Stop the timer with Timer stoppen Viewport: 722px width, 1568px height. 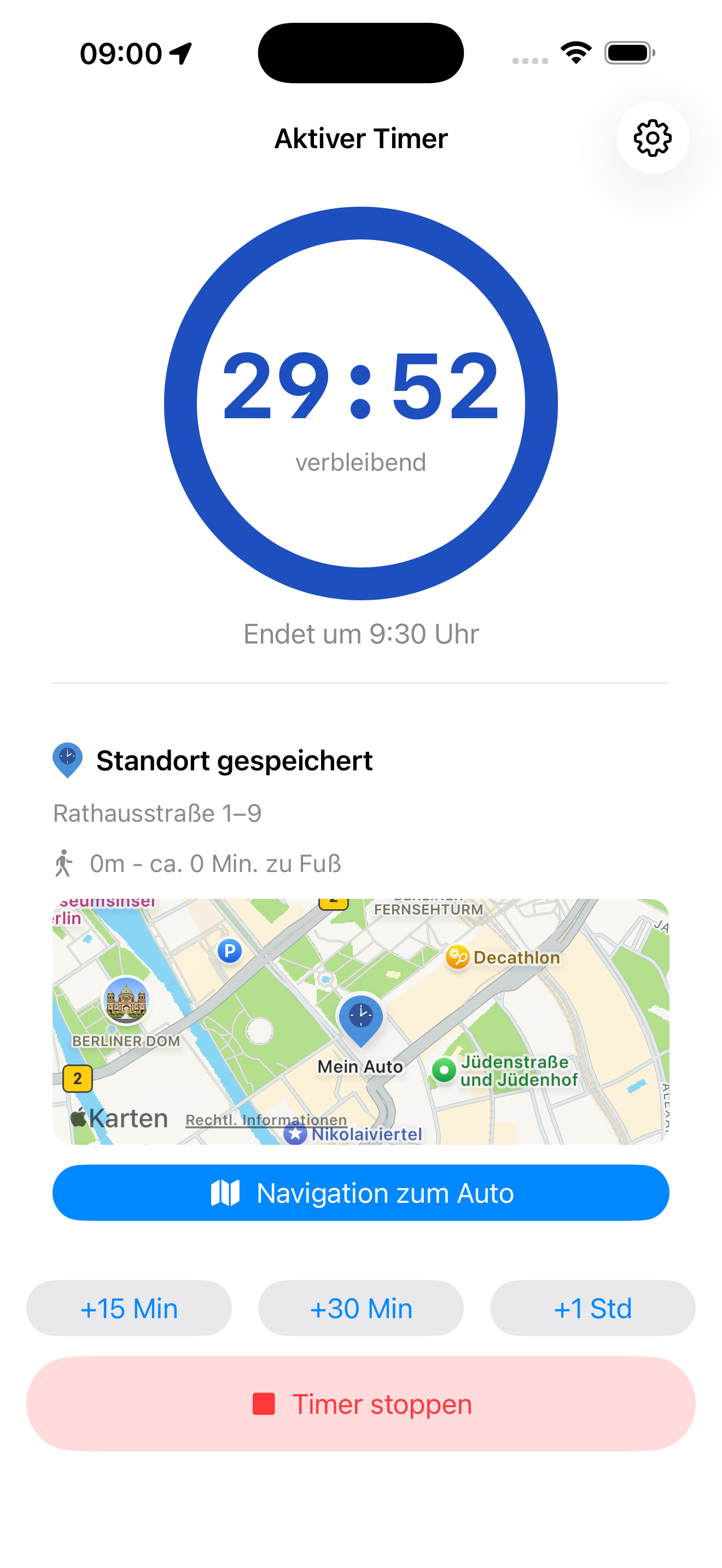(360, 1403)
